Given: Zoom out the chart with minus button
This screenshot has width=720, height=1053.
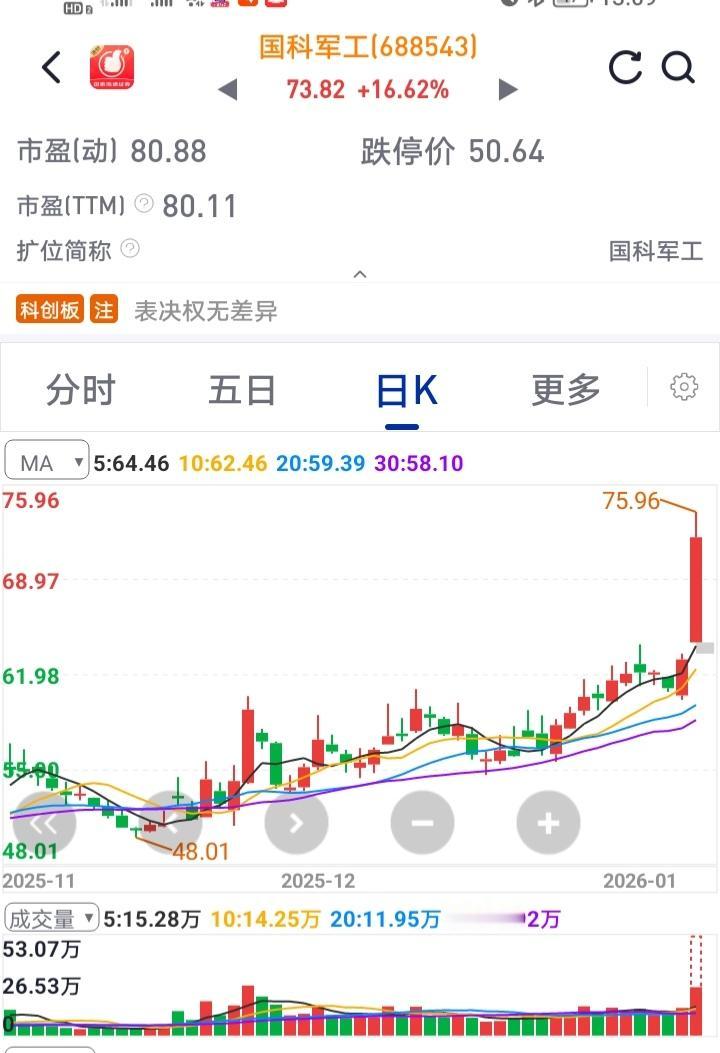Looking at the screenshot, I should [x=422, y=822].
